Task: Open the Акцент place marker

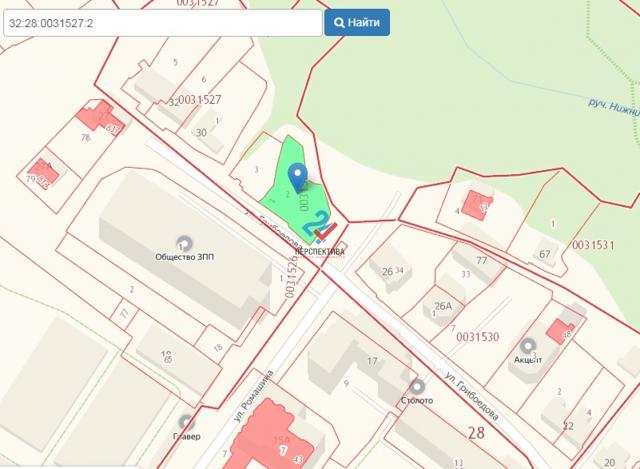Action: click(x=528, y=344)
